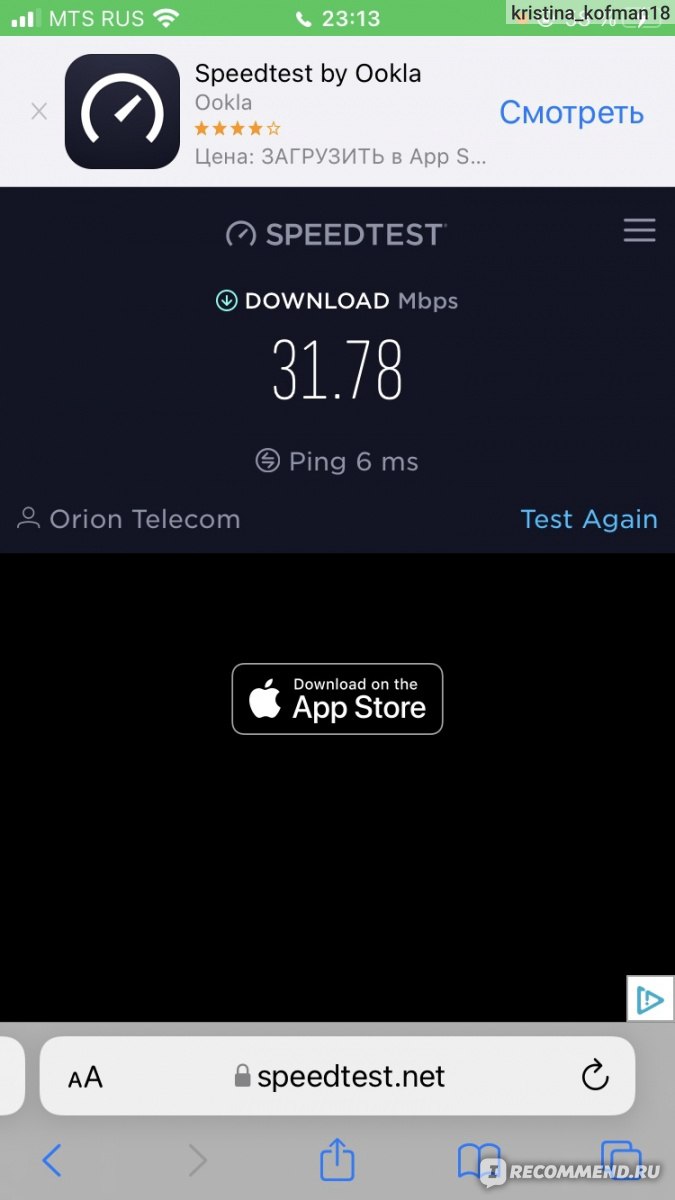The image size is (675, 1200).
Task: Run the speed test again
Action: coord(589,519)
